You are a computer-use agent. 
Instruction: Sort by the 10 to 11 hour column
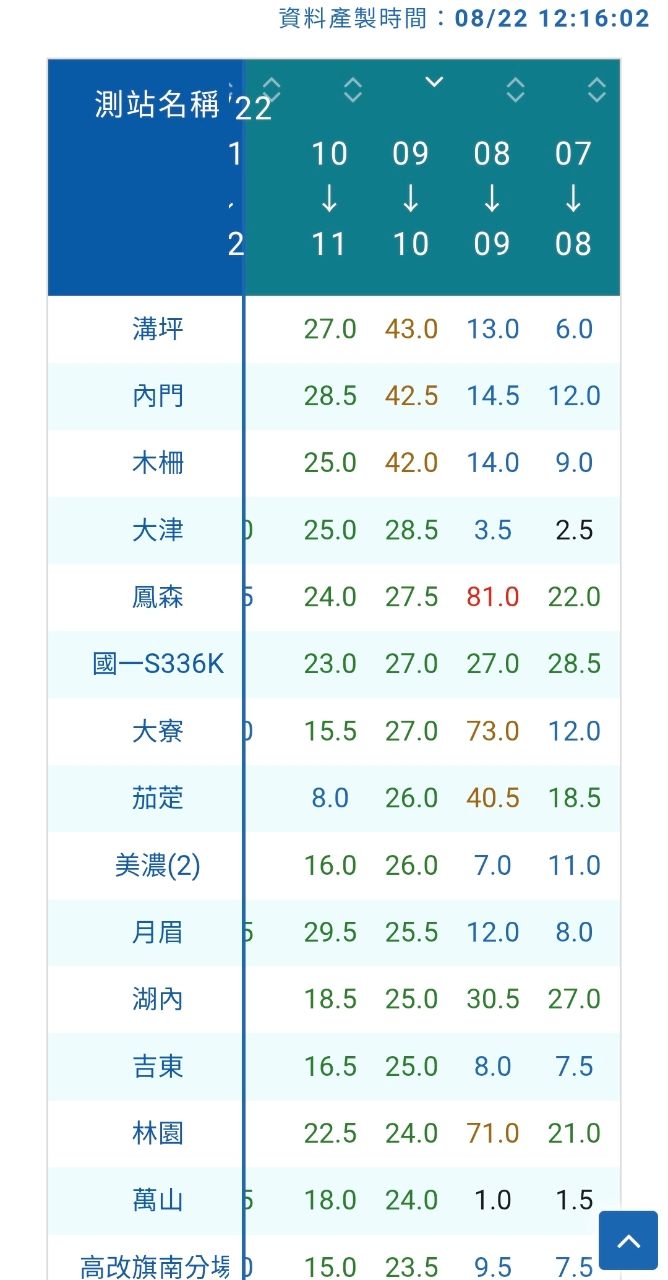352,90
